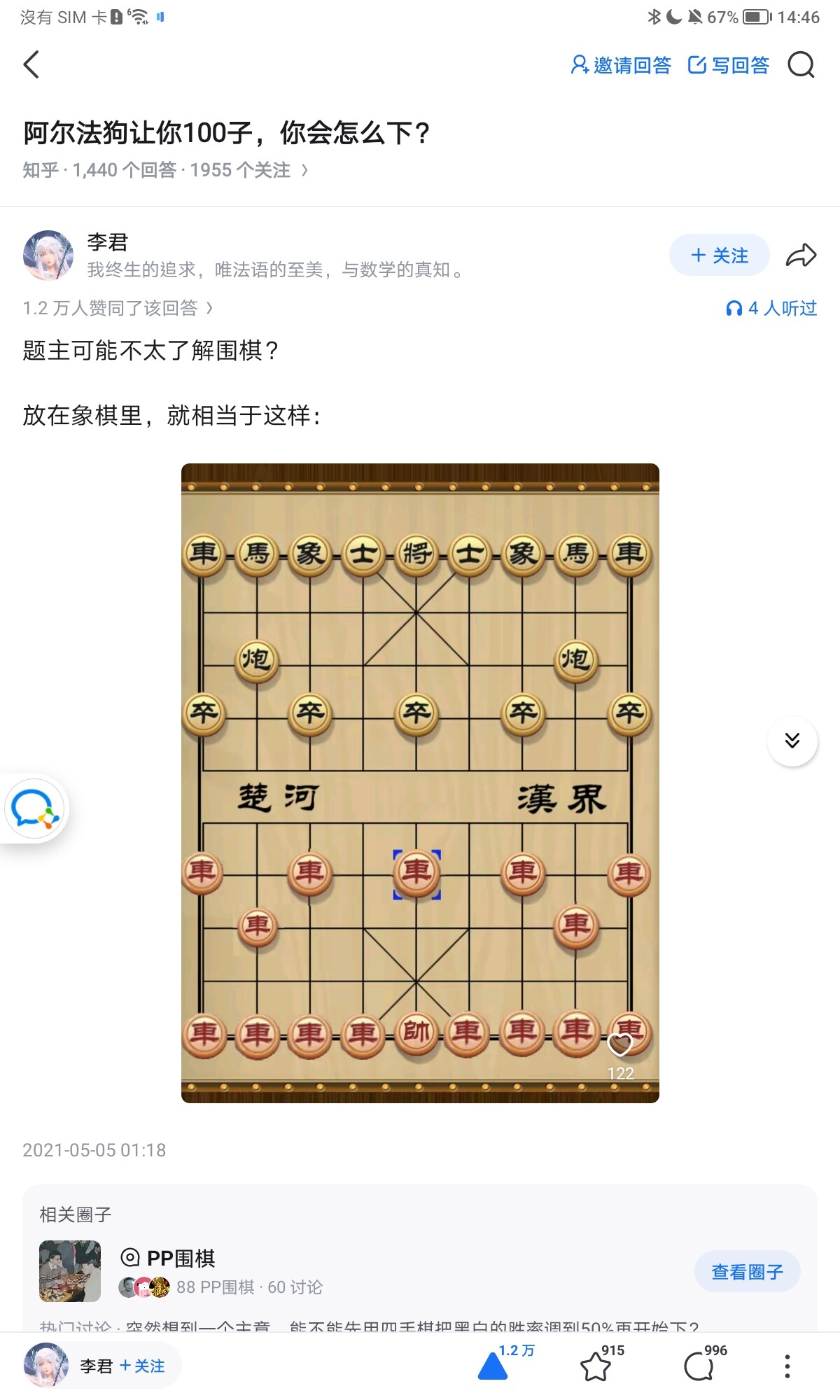Open the search magnifier icon

(x=801, y=65)
